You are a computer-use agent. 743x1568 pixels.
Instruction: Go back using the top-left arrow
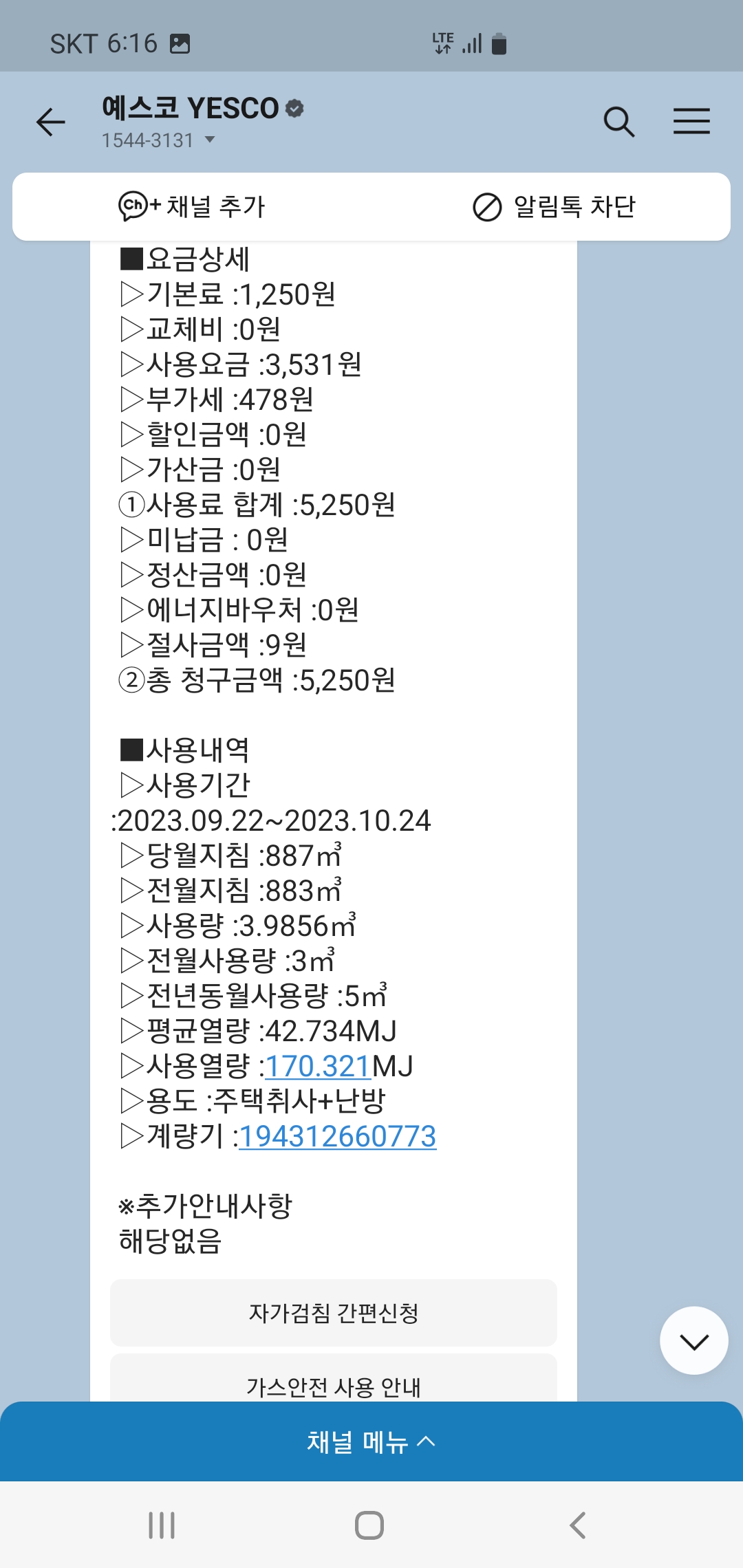pos(51,122)
